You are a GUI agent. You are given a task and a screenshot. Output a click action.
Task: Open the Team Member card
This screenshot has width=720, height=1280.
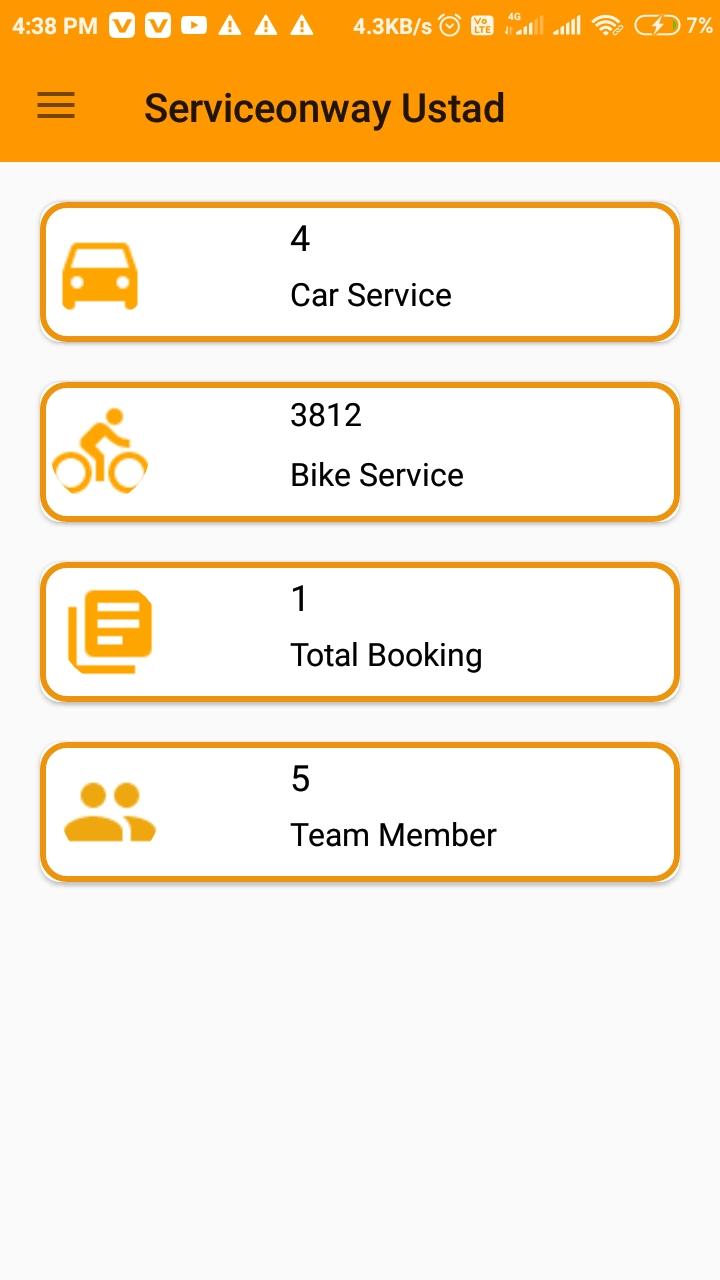point(360,812)
